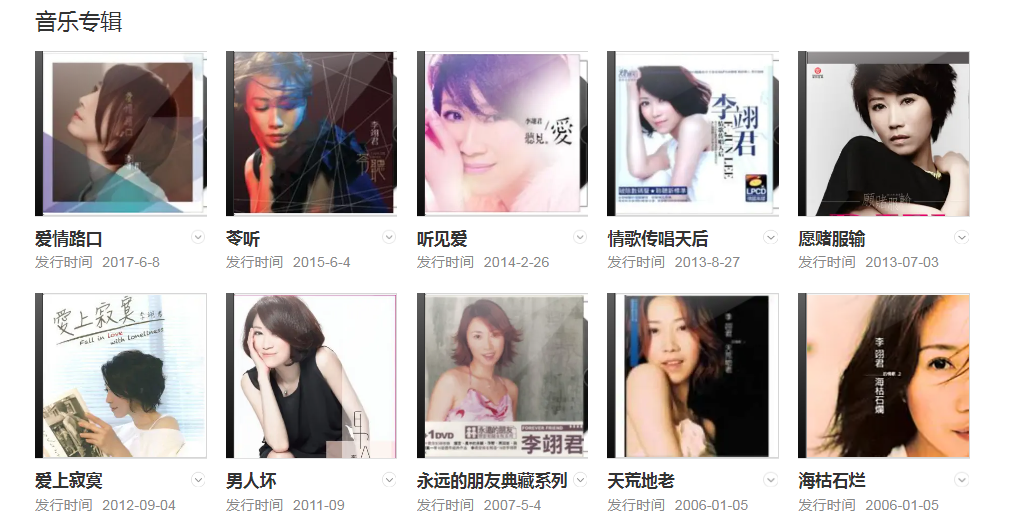Expand details for 海枯石烂
1014x526 pixels.
pos(962,480)
